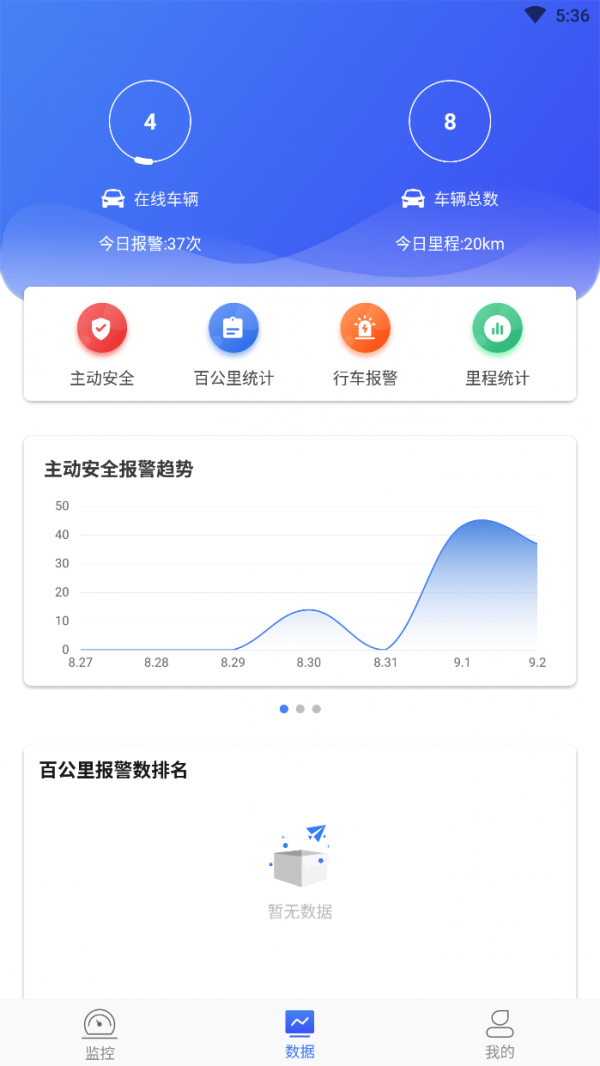Go to the 我的 tab
Screen dimensions: 600x1066
[x=500, y=1033]
